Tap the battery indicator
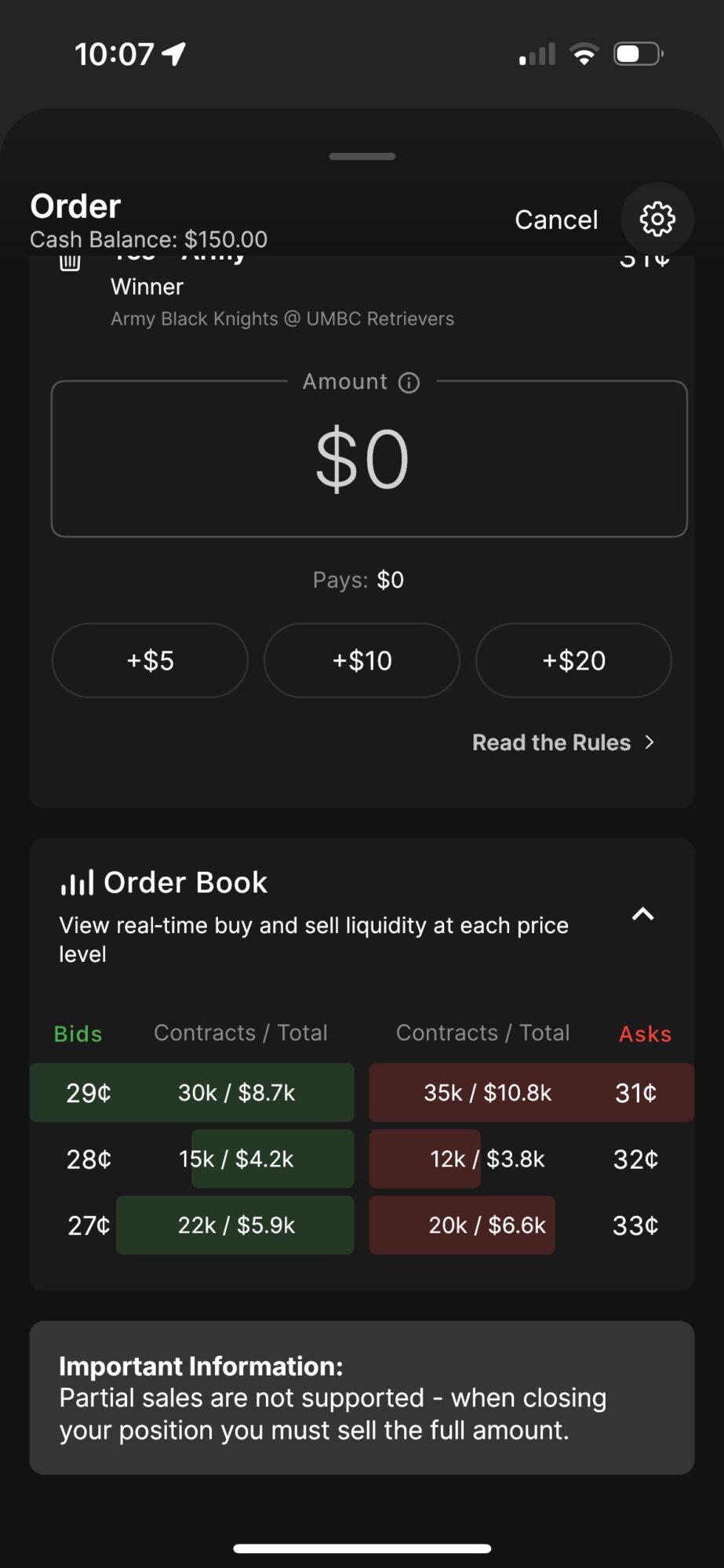 coord(638,54)
